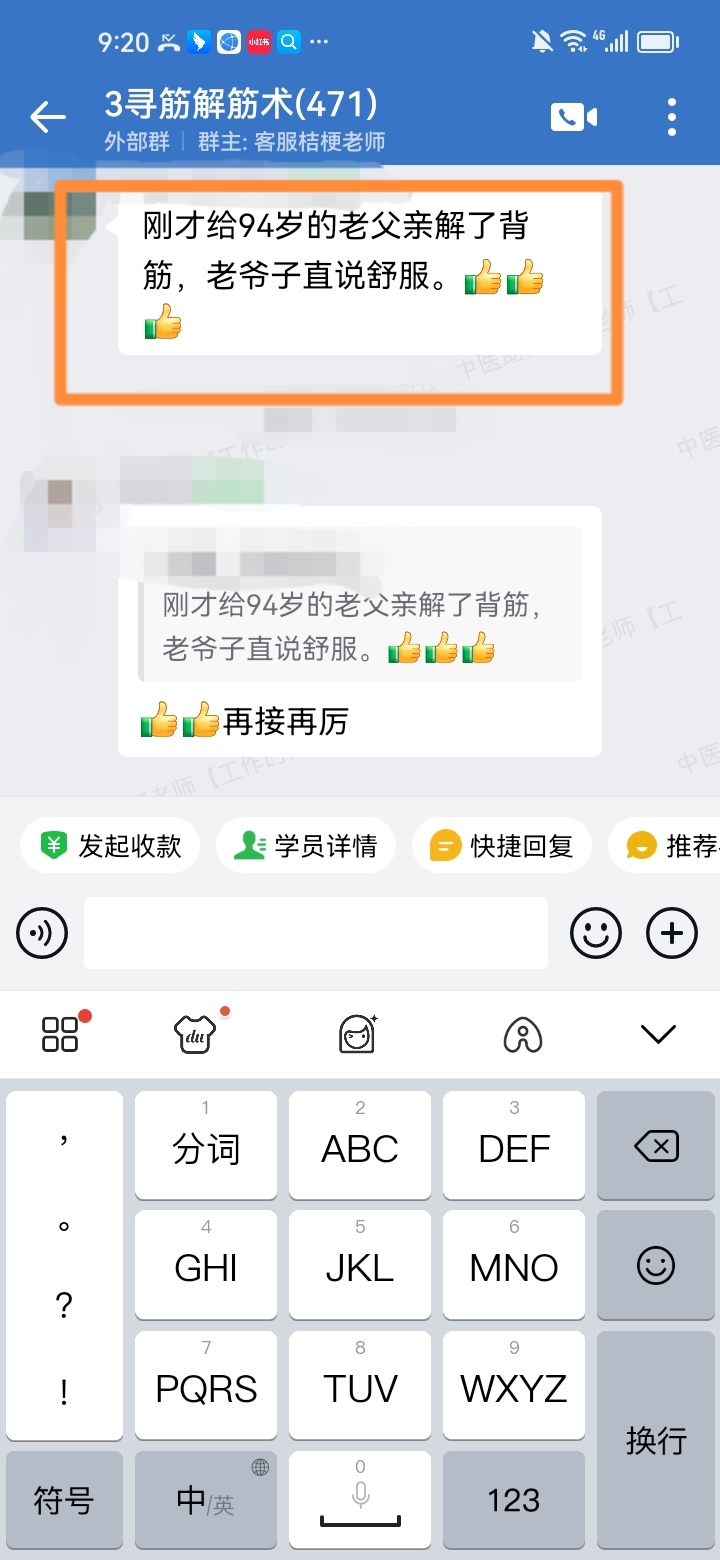Image resolution: width=720 pixels, height=1560 pixels.
Task: Open 学员详情 from the shortcut bar
Action: 306,844
